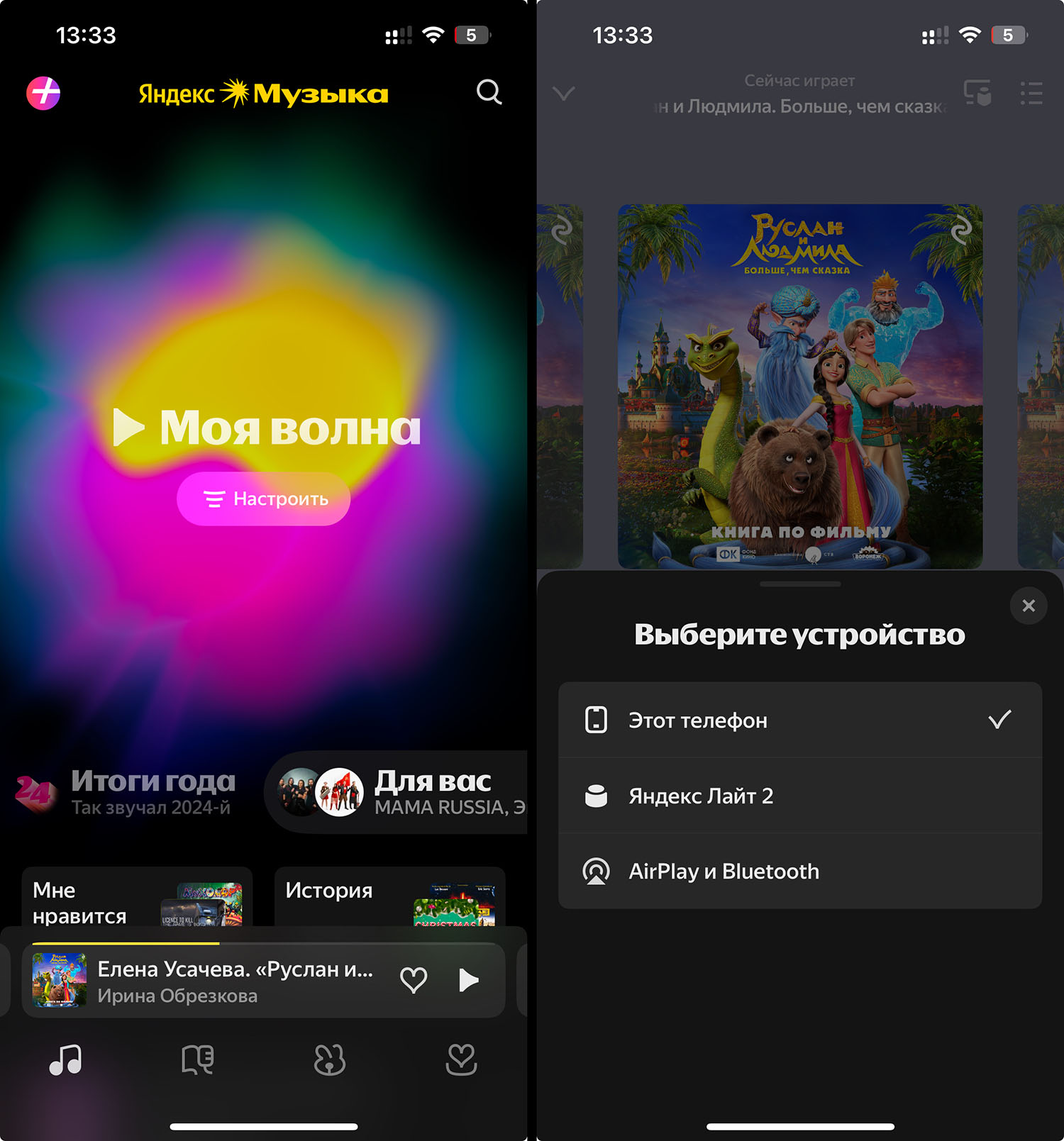
Task: Open the playback queue list
Action: tap(1031, 93)
